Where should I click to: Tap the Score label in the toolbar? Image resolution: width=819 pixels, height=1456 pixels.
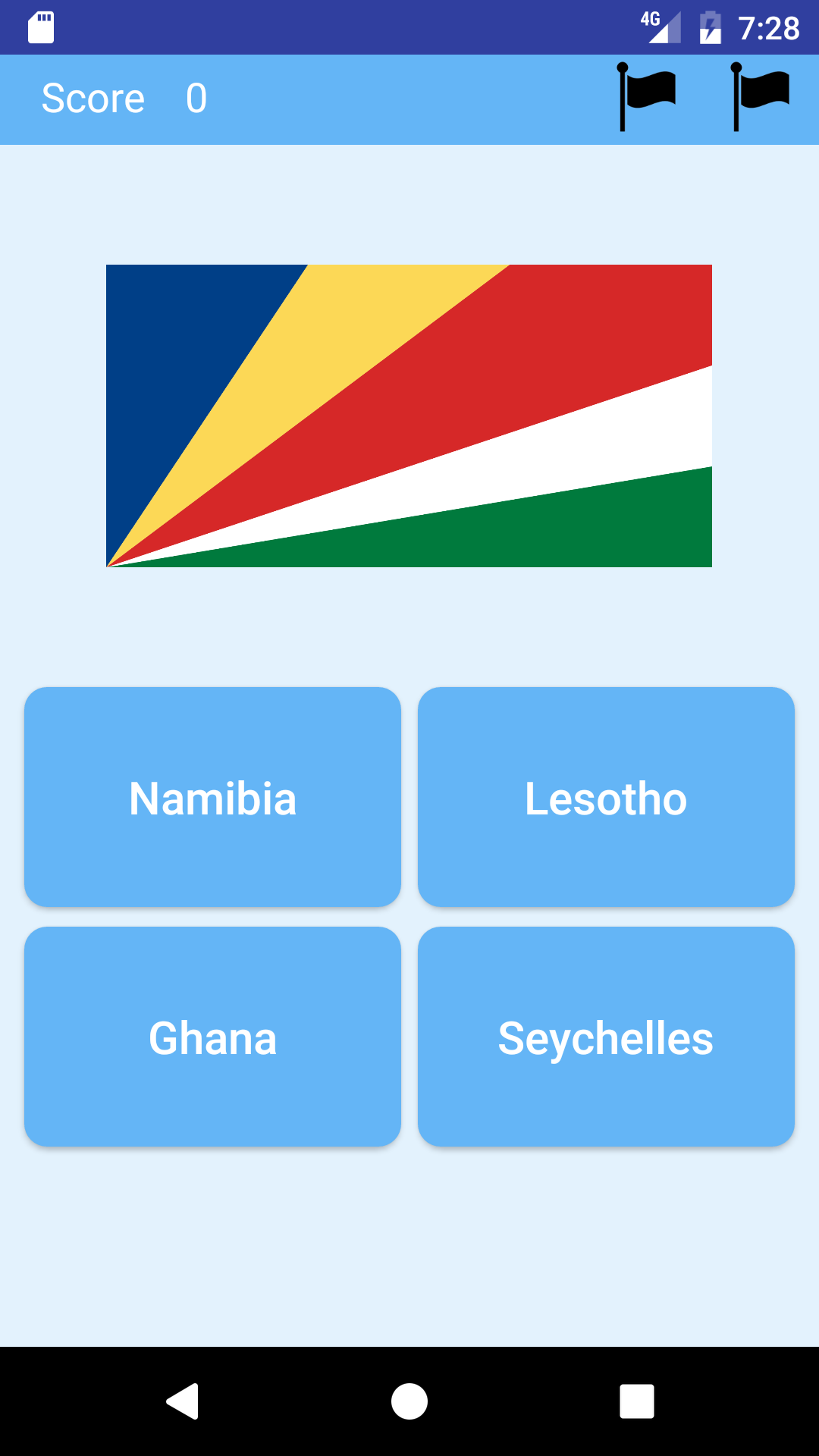tap(93, 99)
